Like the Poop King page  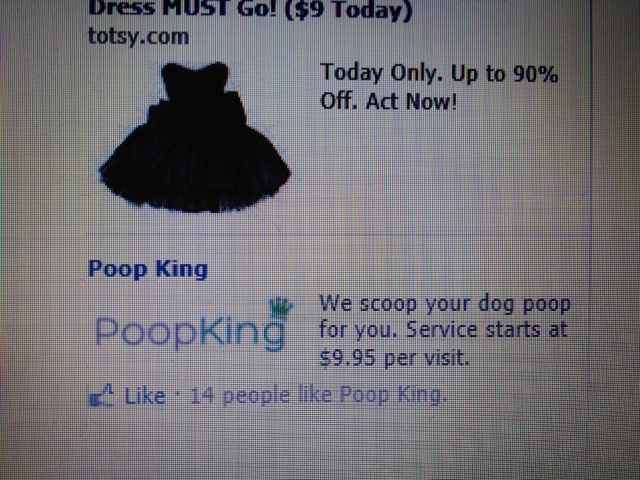(142, 396)
